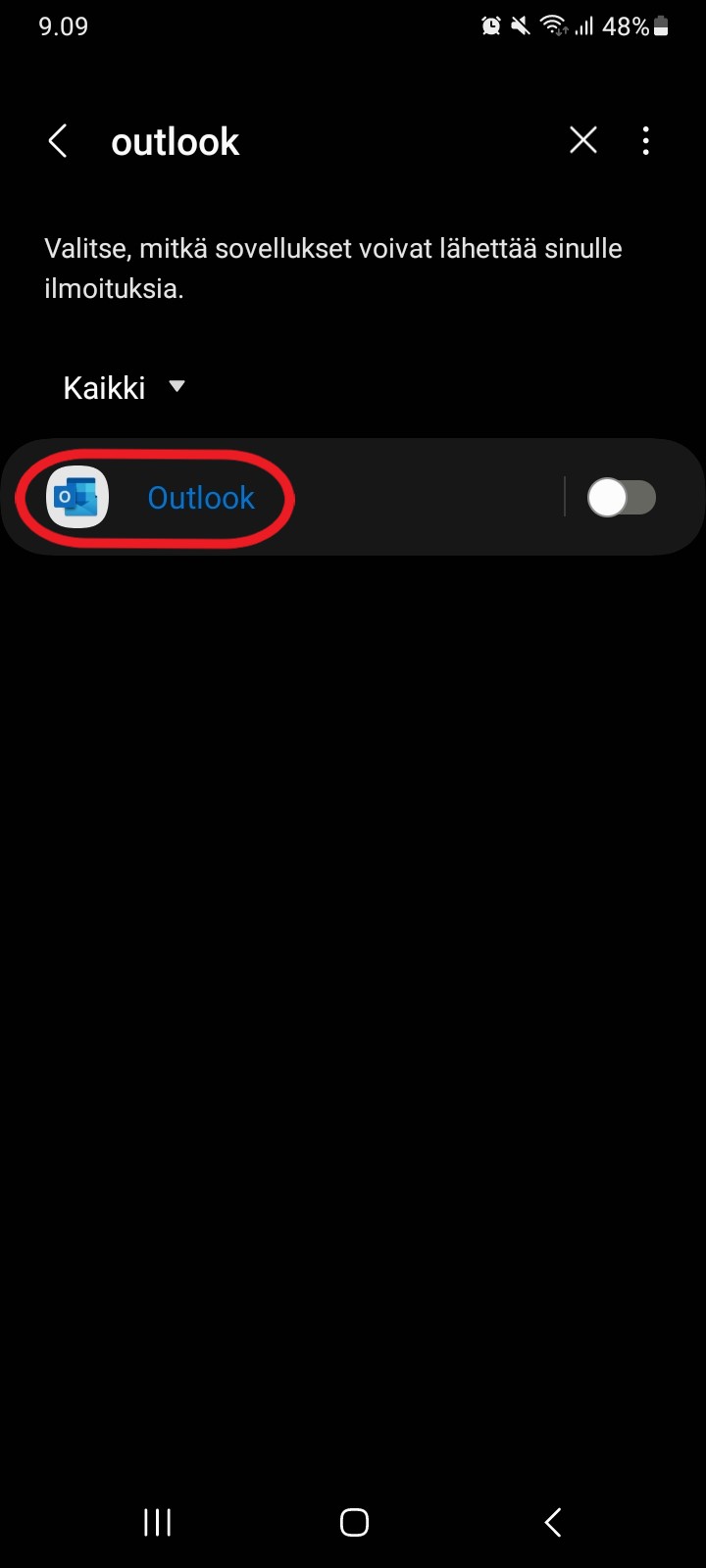The height and width of the screenshot is (1568, 706).
Task: Enable notifications for Outlook
Action: pyautogui.click(x=622, y=498)
